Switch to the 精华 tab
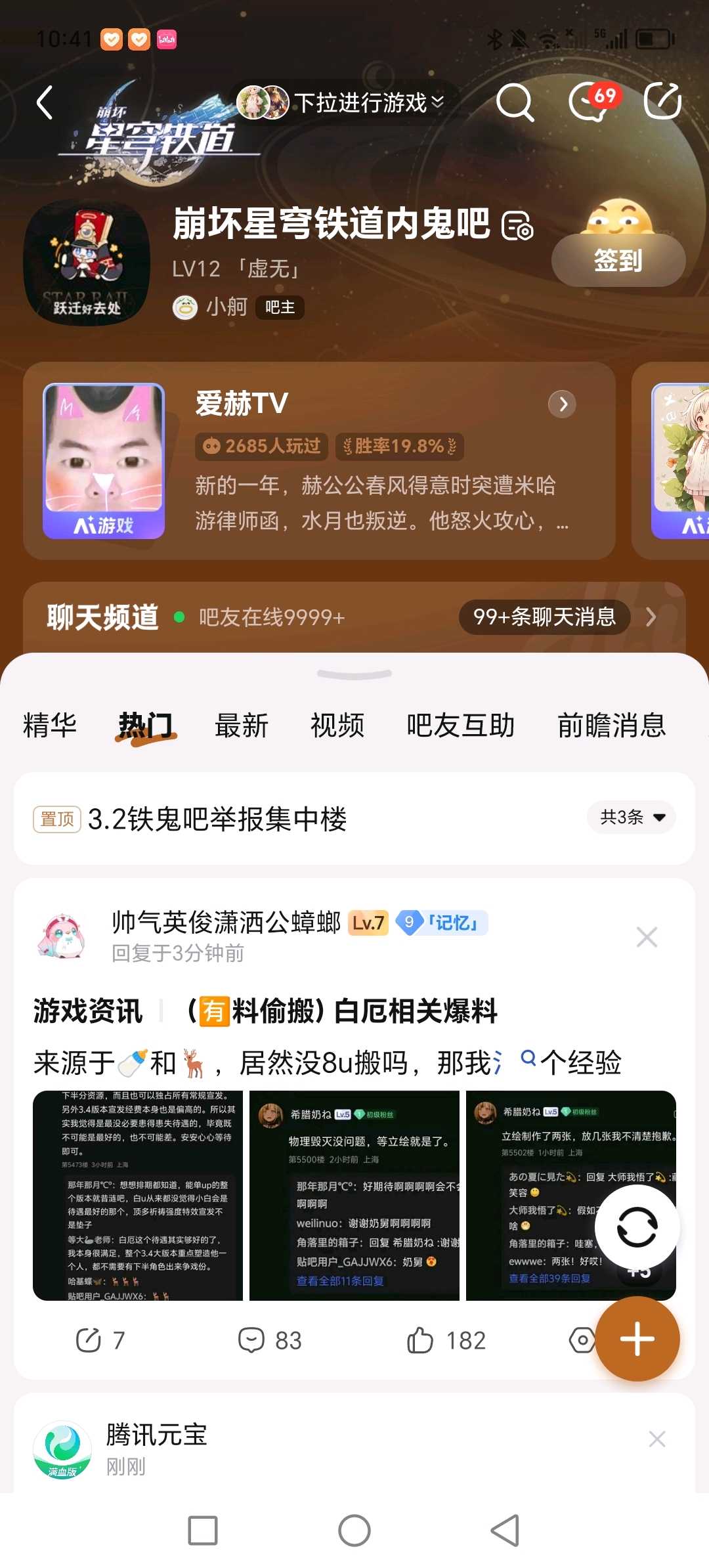This screenshot has width=709, height=1568. pyautogui.click(x=50, y=726)
